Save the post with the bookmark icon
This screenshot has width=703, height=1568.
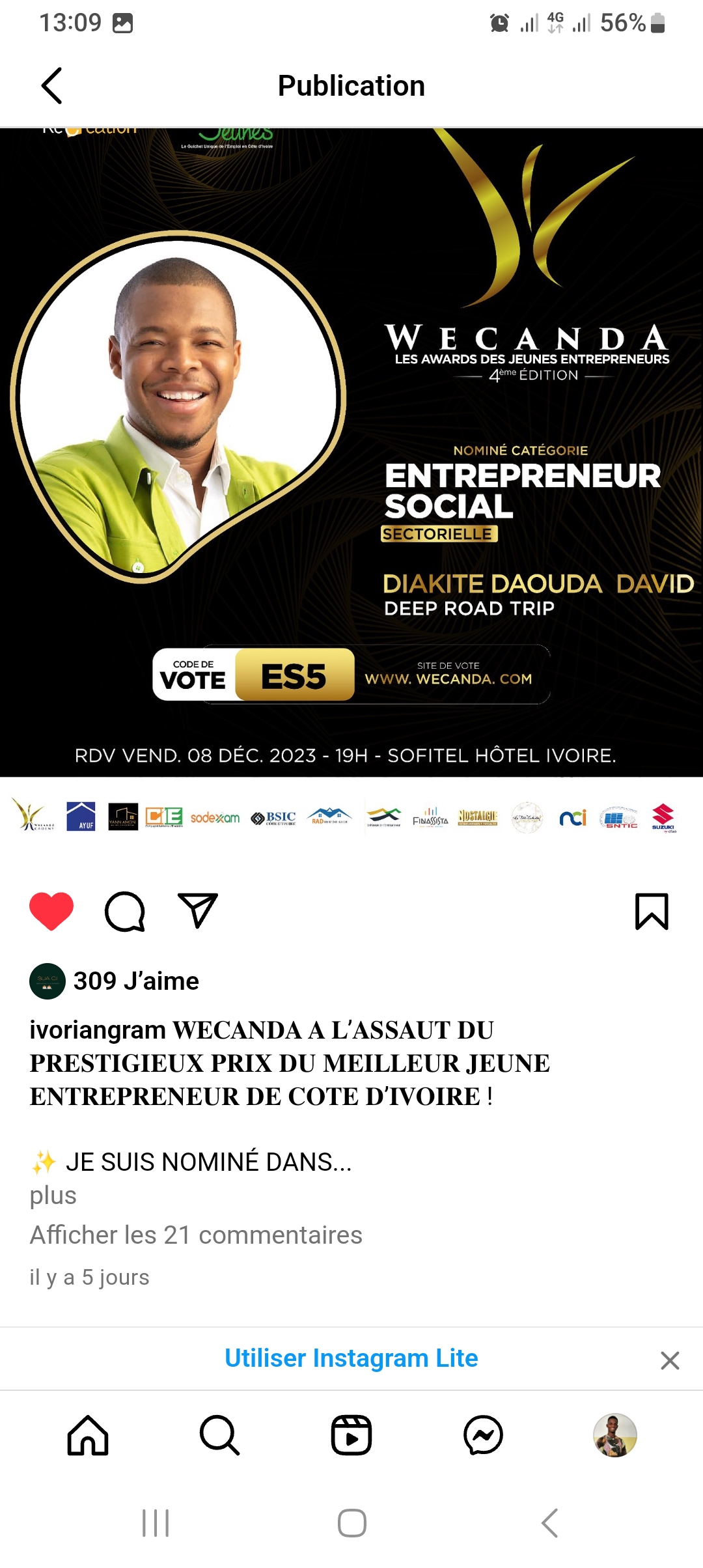pos(652,911)
